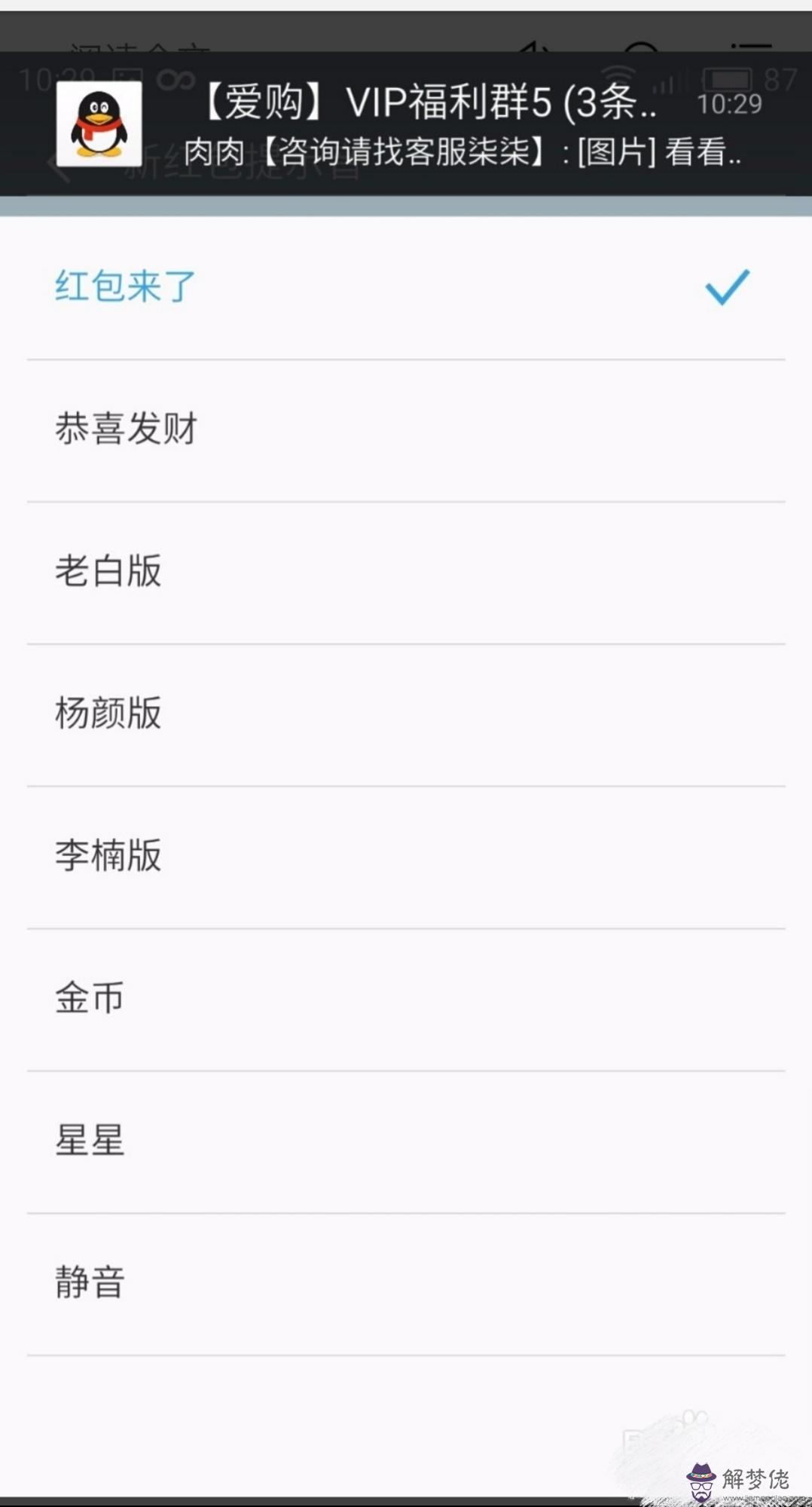The height and width of the screenshot is (1507, 812).
Task: Open the QQ notification from 【爱购】VIP福利群5
Action: 429,125
